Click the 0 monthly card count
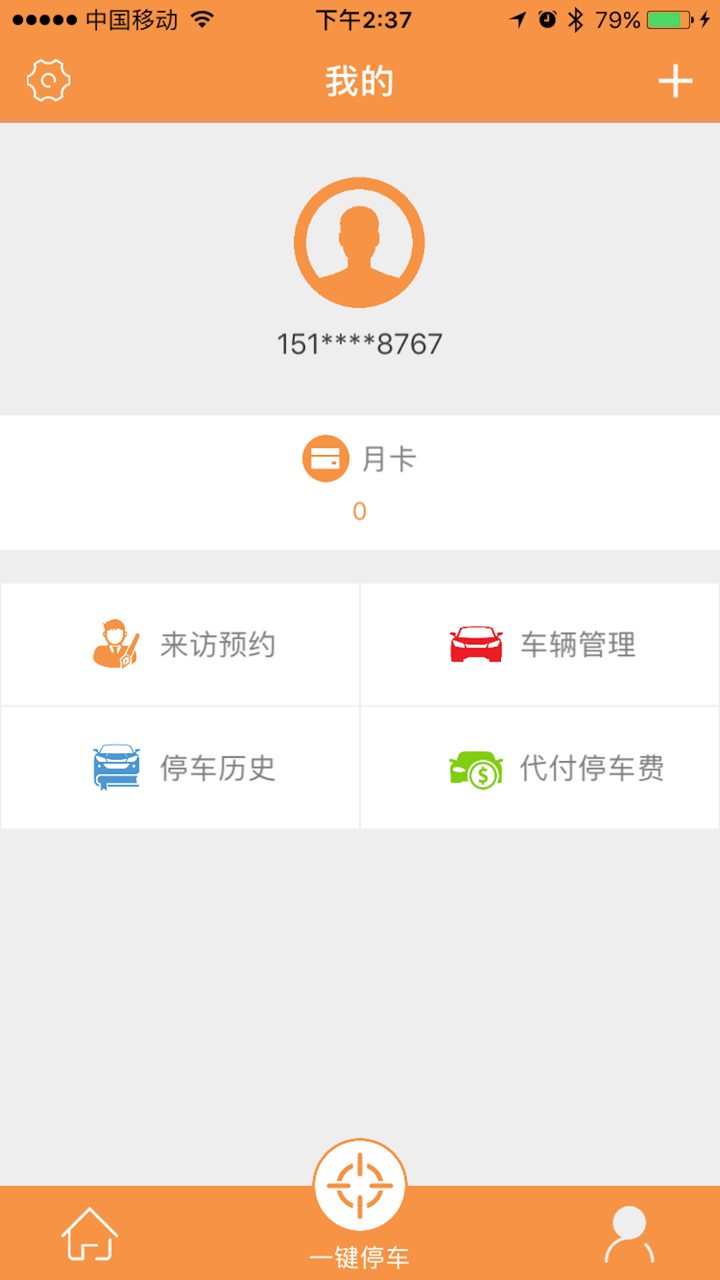Image resolution: width=720 pixels, height=1280 pixels. [x=359, y=510]
